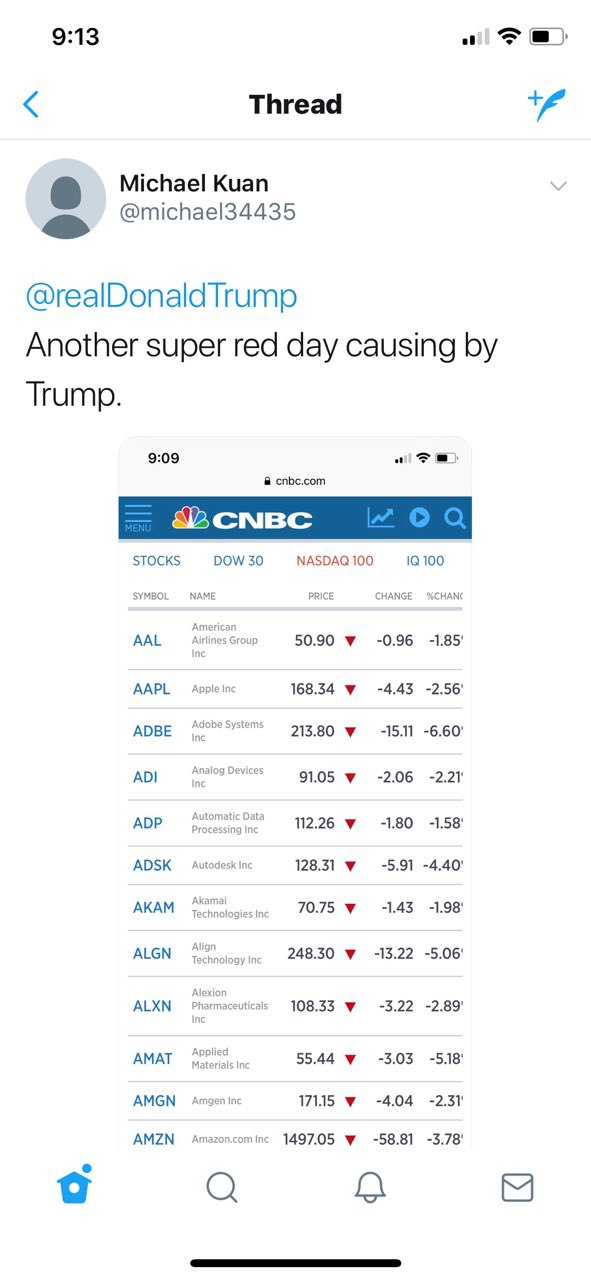Image resolution: width=591 pixels, height=1280 pixels.
Task: Switch to the Home tab
Action: pos(75,1186)
